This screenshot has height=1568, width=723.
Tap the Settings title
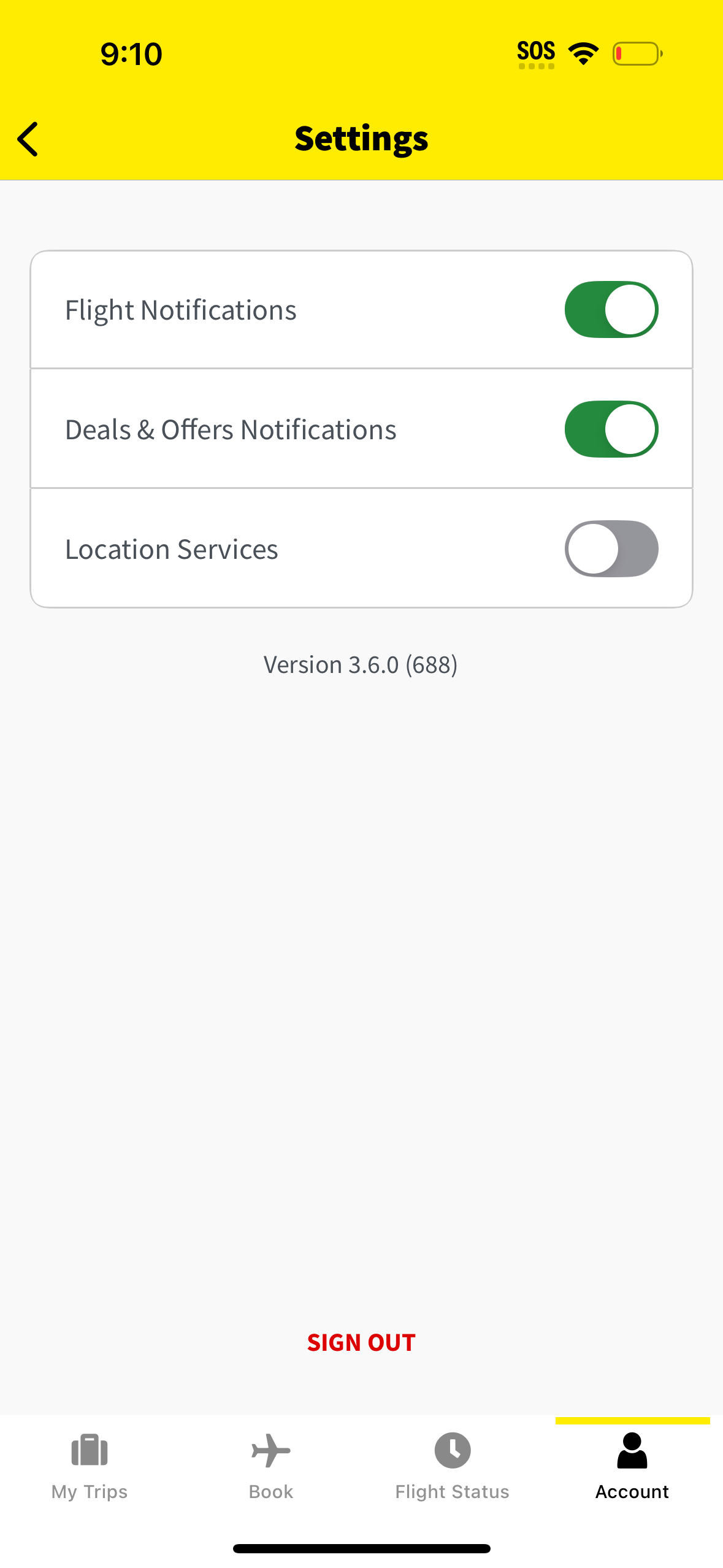pyautogui.click(x=361, y=139)
